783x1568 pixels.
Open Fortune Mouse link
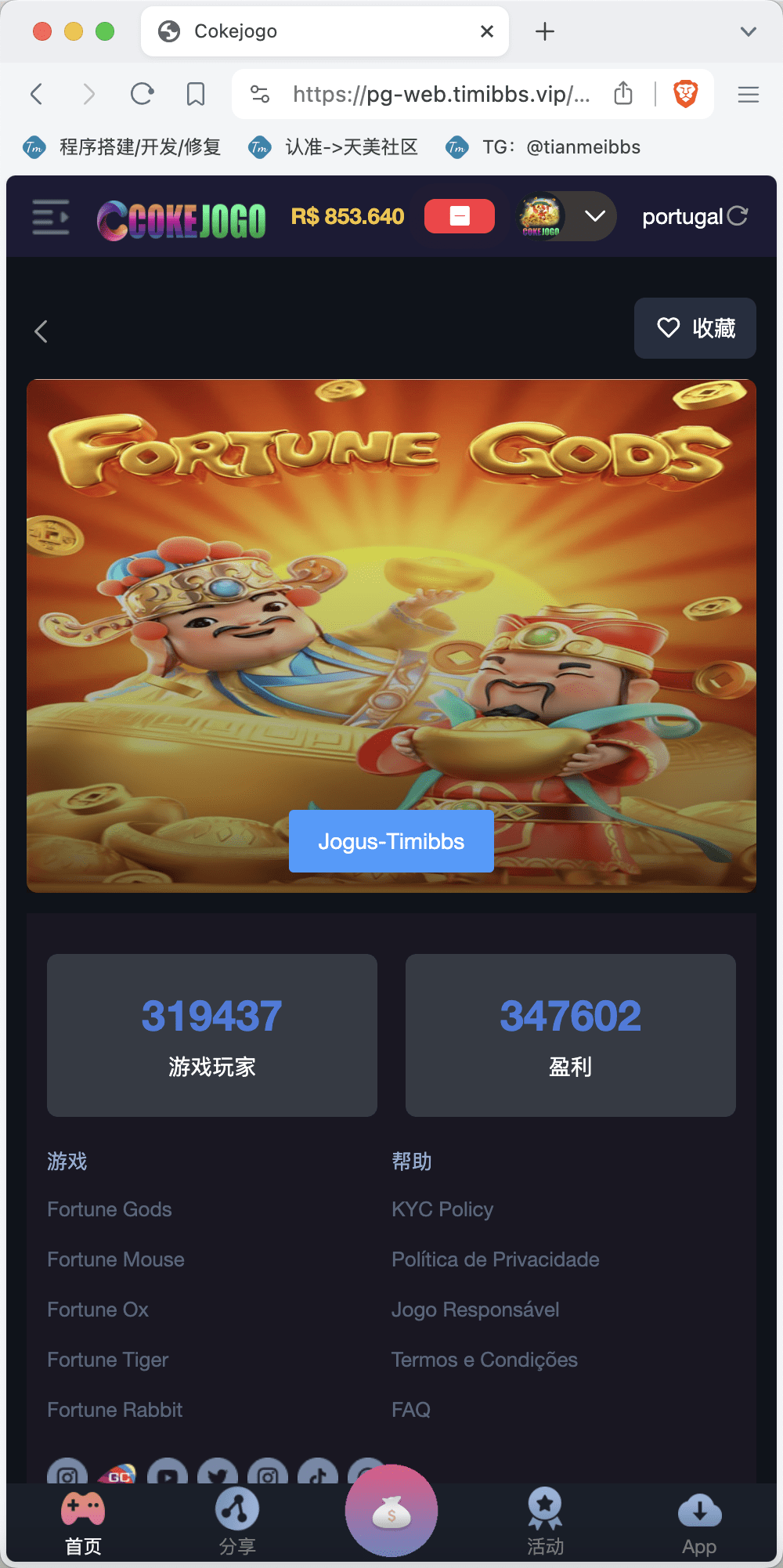tap(116, 1259)
